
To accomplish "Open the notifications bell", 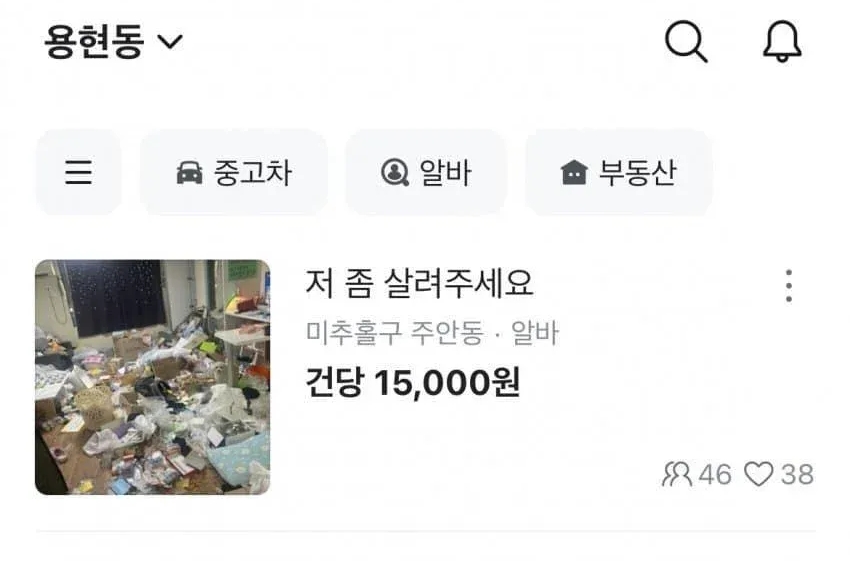I will pos(782,42).
